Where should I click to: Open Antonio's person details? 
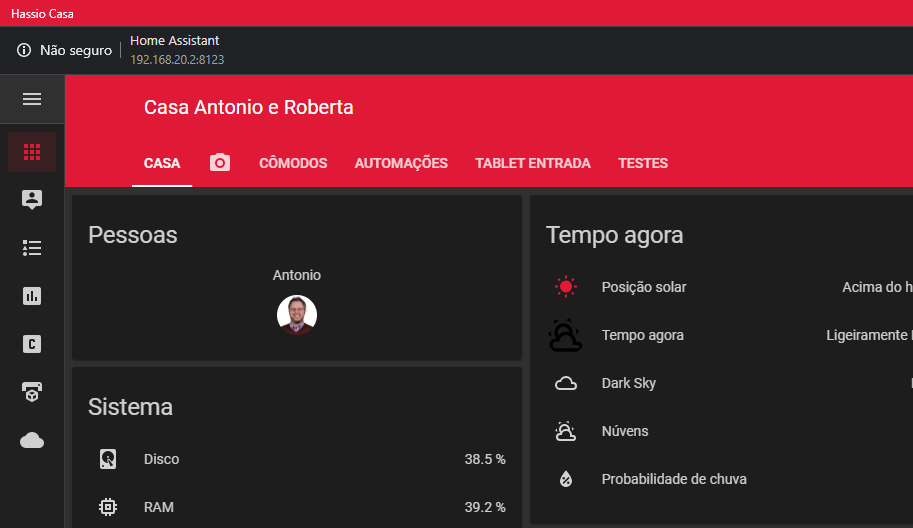pyautogui.click(x=297, y=314)
